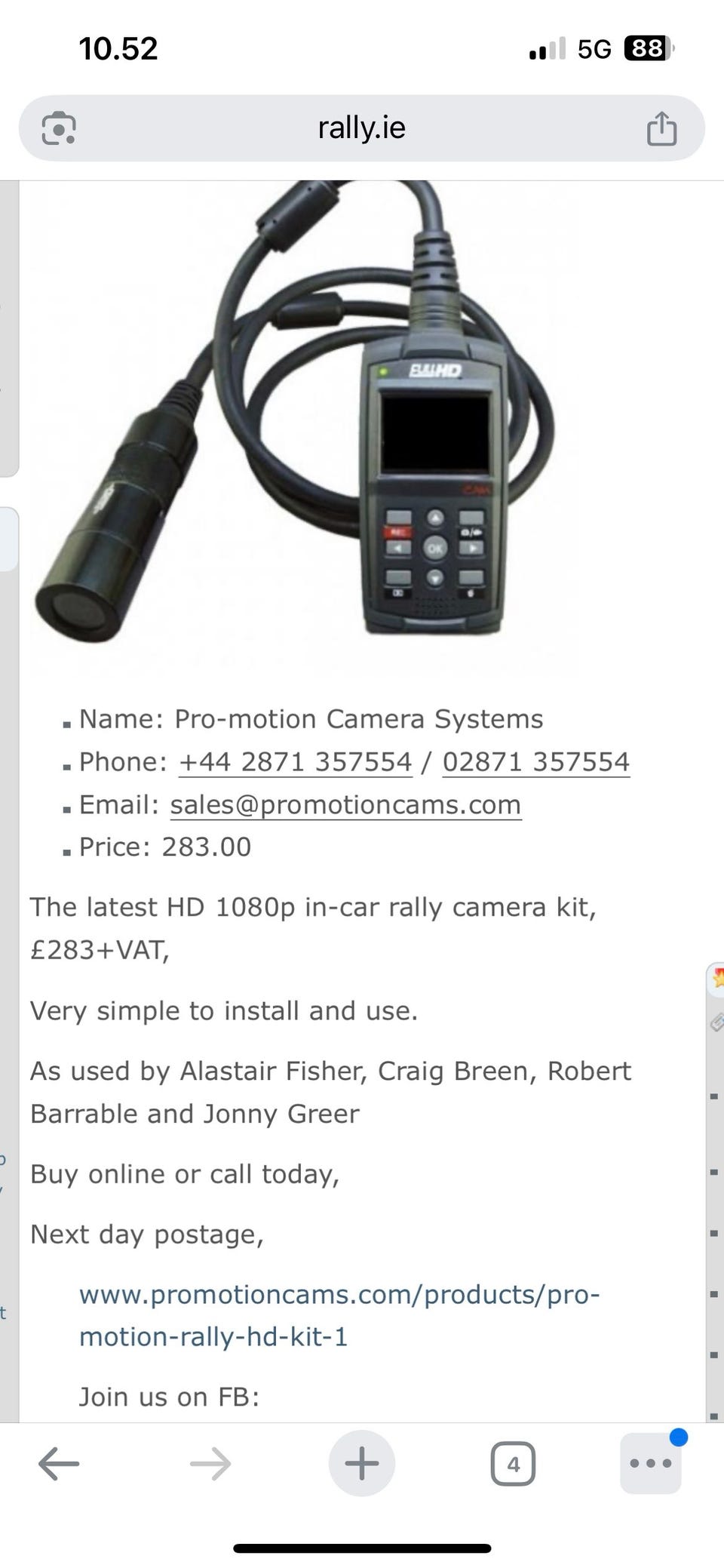Call +44 2871 357554
Viewport: 724px width, 1568px height.
click(x=296, y=762)
